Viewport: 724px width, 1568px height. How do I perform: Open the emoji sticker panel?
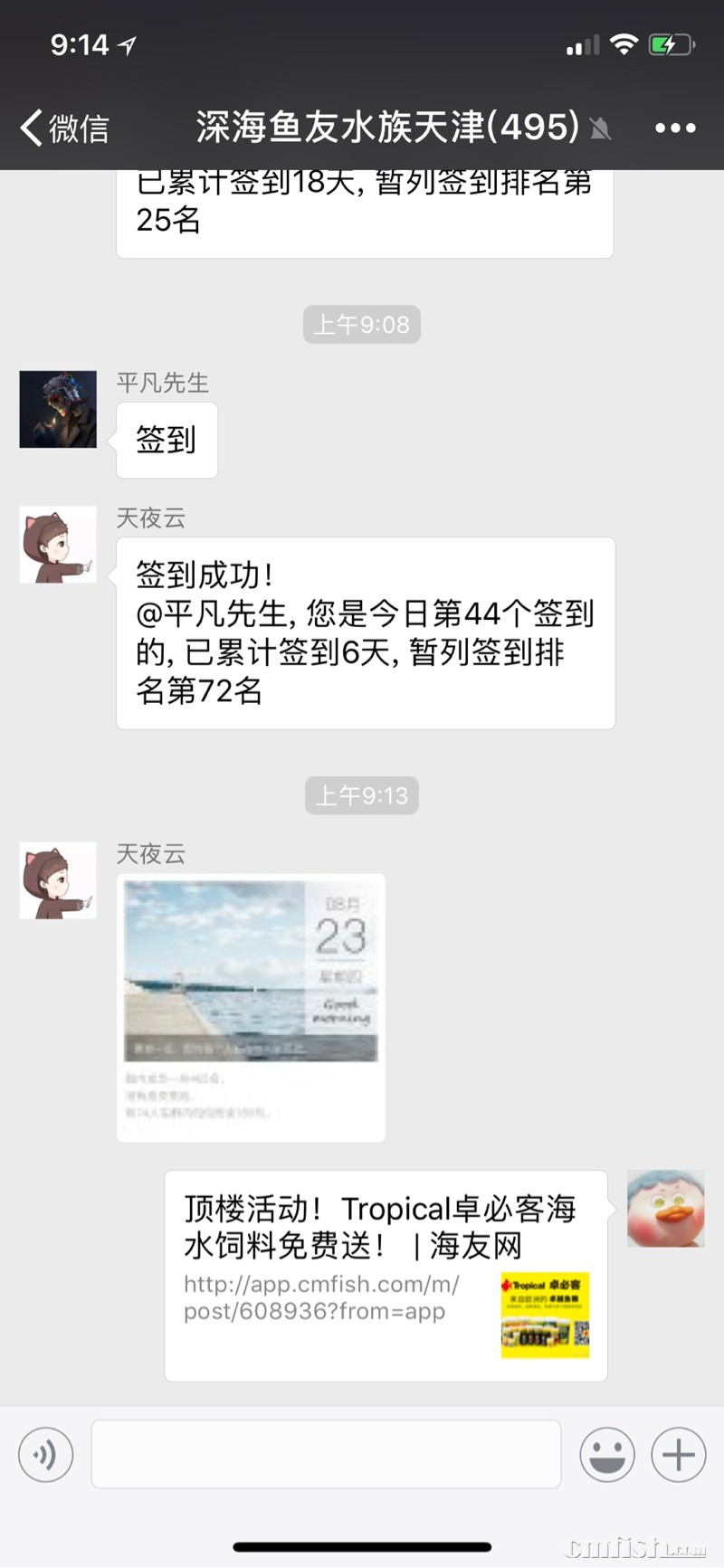point(606,1454)
